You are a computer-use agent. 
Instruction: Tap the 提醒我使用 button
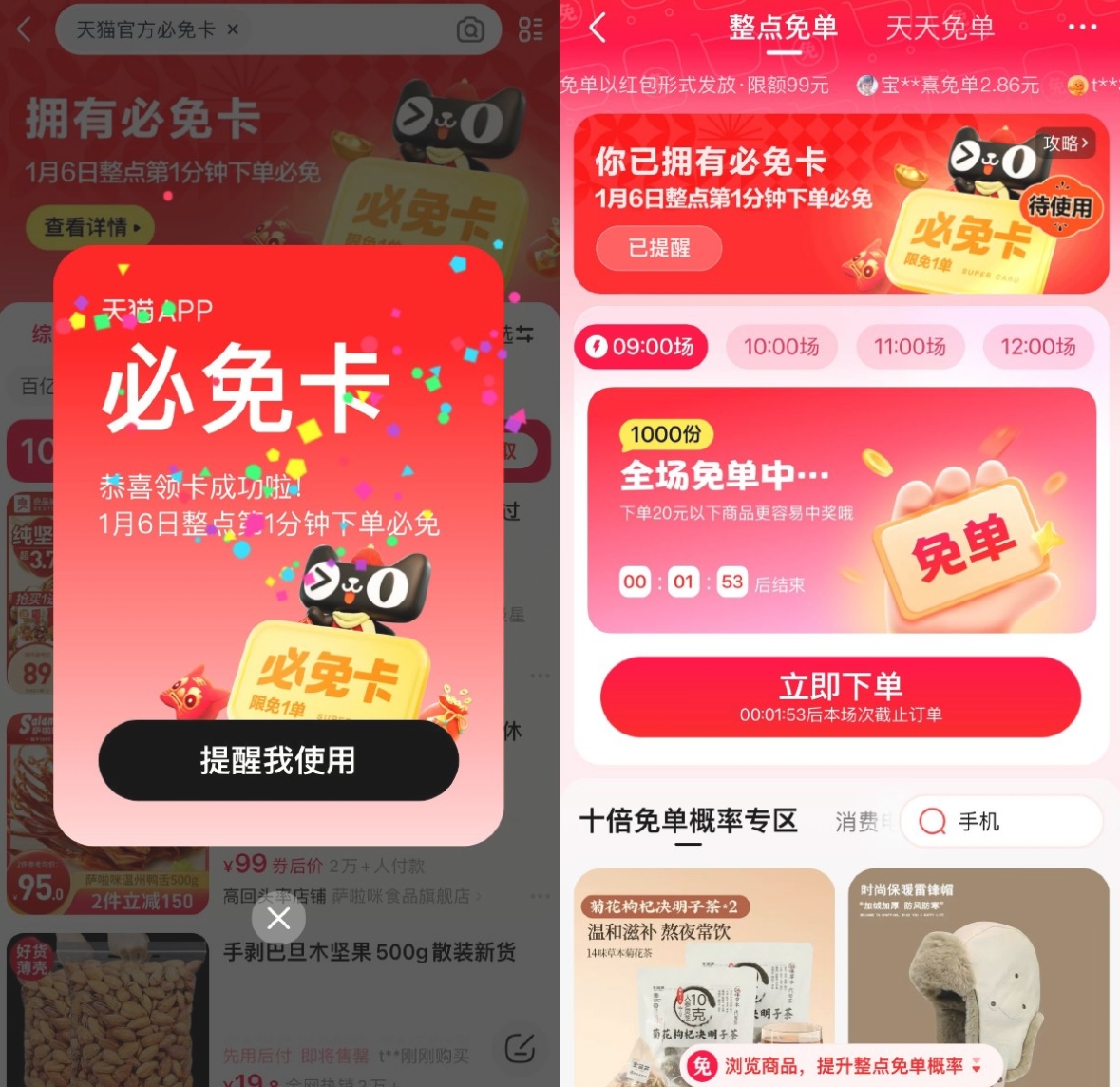(278, 760)
